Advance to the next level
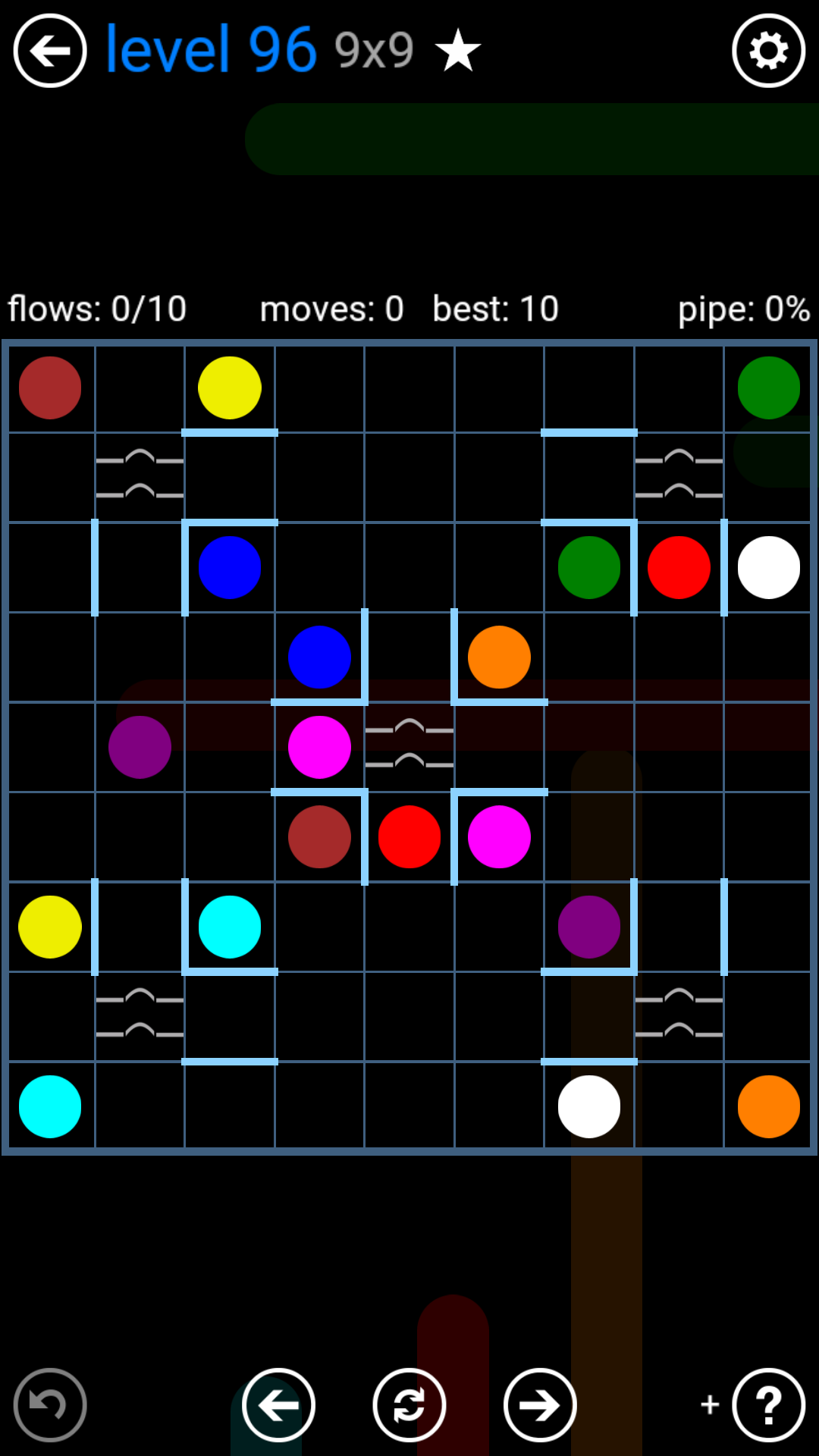The image size is (819, 1456). coord(540,1405)
